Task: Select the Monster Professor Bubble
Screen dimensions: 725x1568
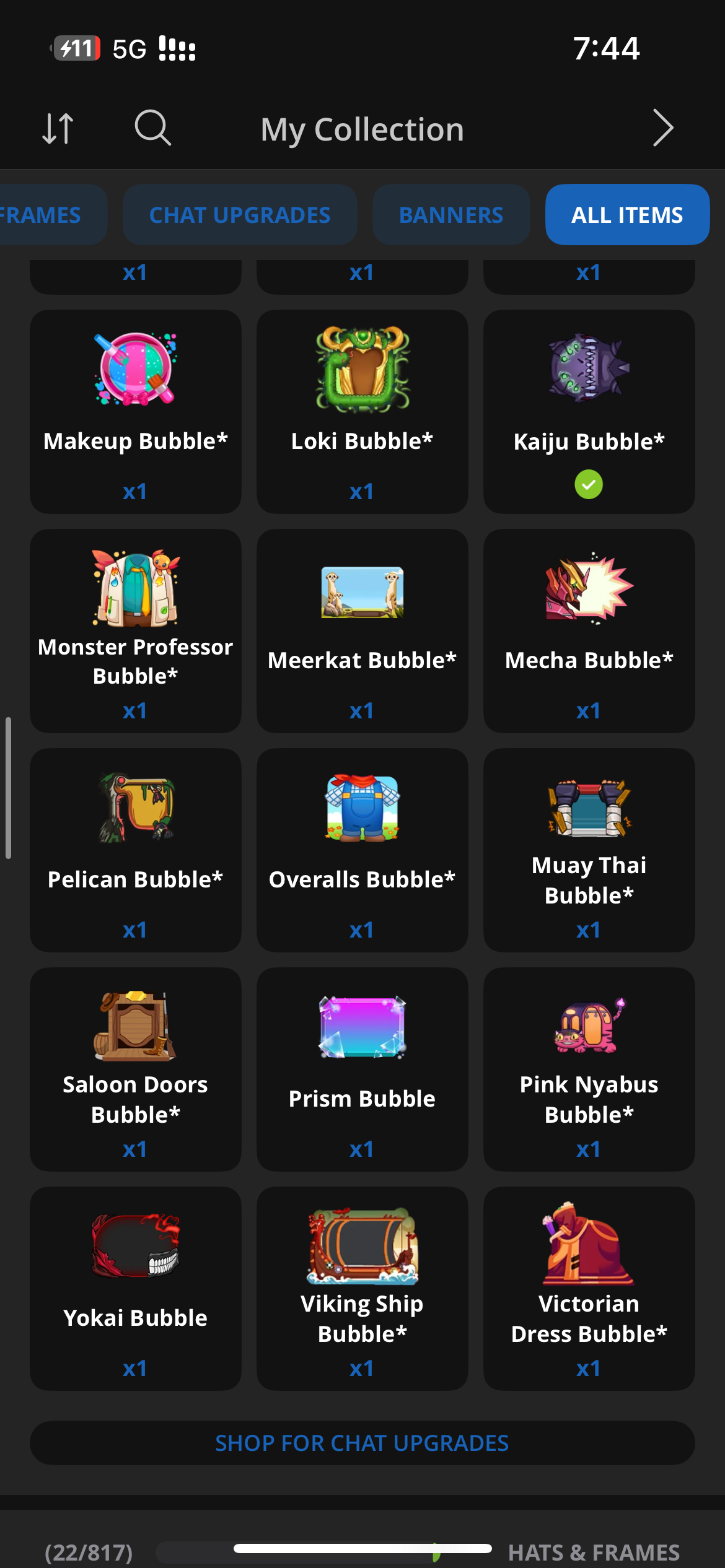Action: (135, 630)
